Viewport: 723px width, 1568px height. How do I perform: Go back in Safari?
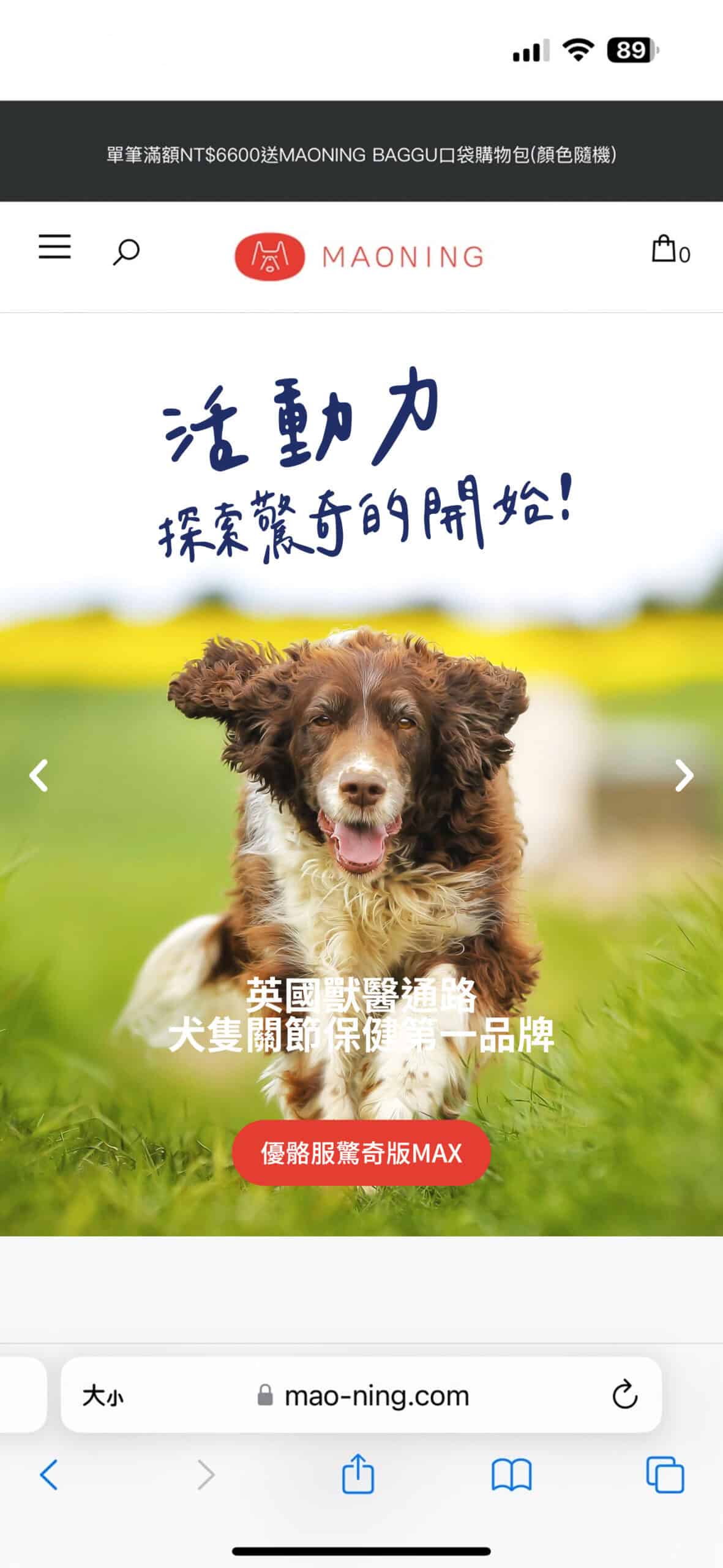[x=49, y=1475]
